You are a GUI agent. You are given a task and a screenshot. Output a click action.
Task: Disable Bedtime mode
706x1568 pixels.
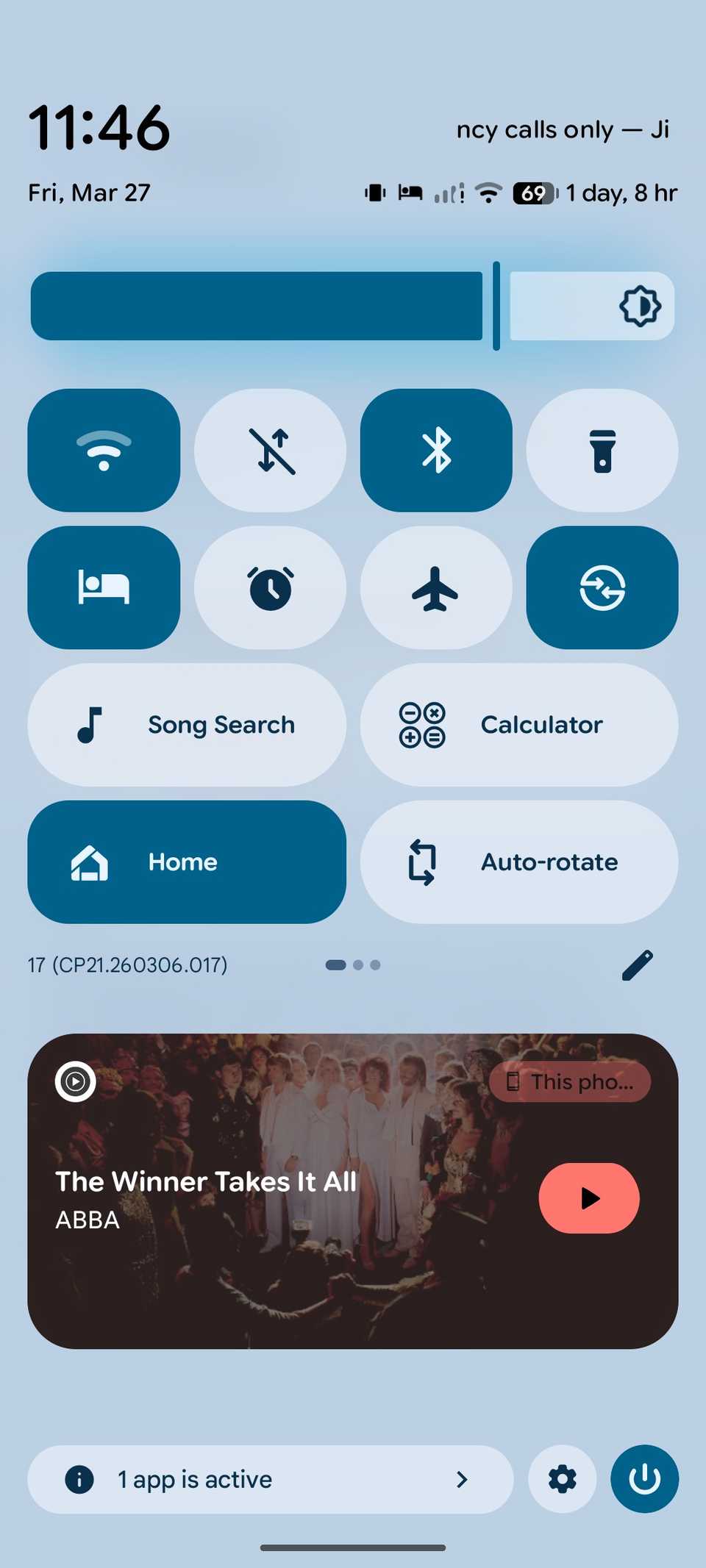pos(103,587)
